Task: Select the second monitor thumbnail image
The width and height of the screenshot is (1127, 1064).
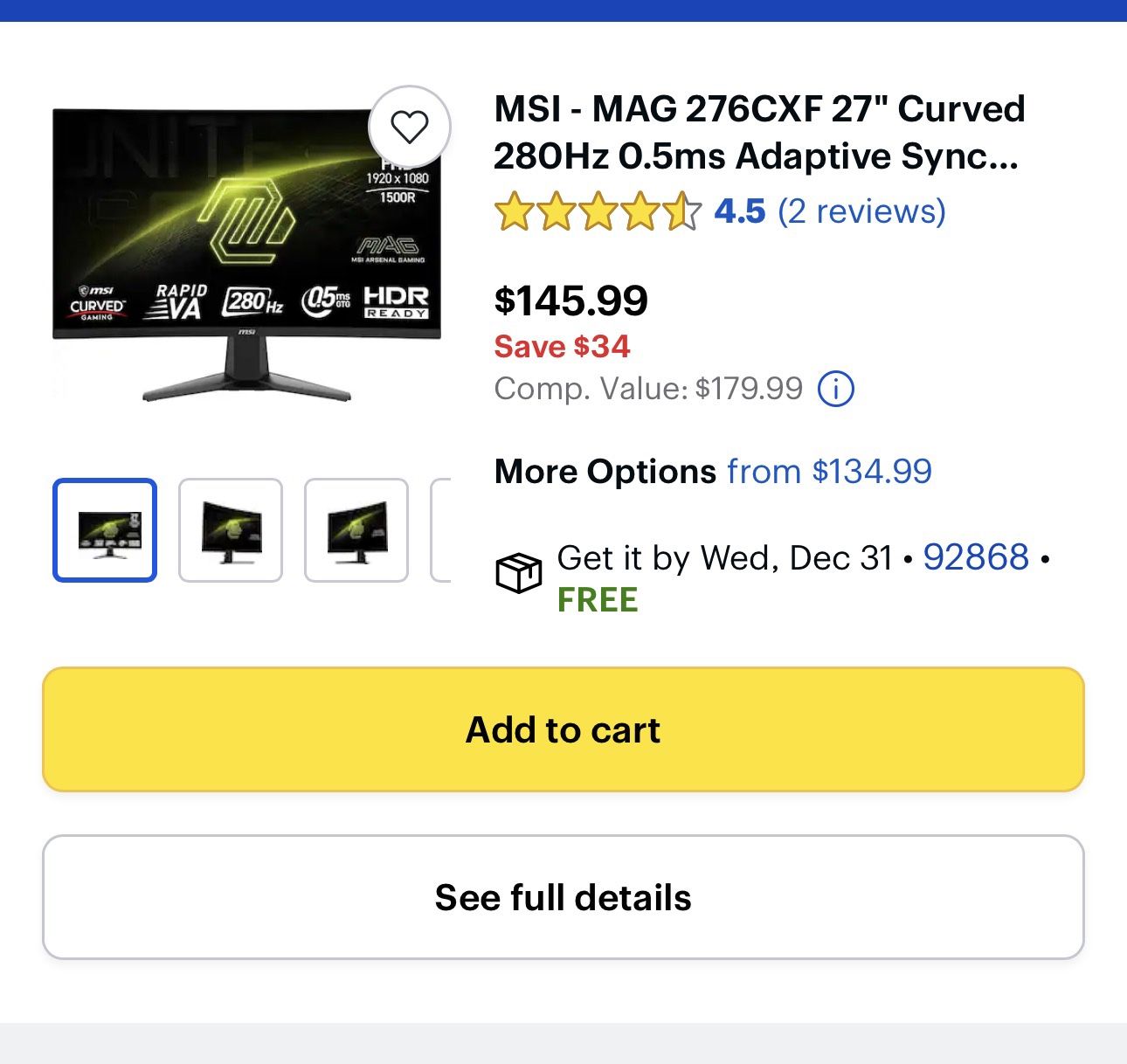Action: pyautogui.click(x=231, y=530)
